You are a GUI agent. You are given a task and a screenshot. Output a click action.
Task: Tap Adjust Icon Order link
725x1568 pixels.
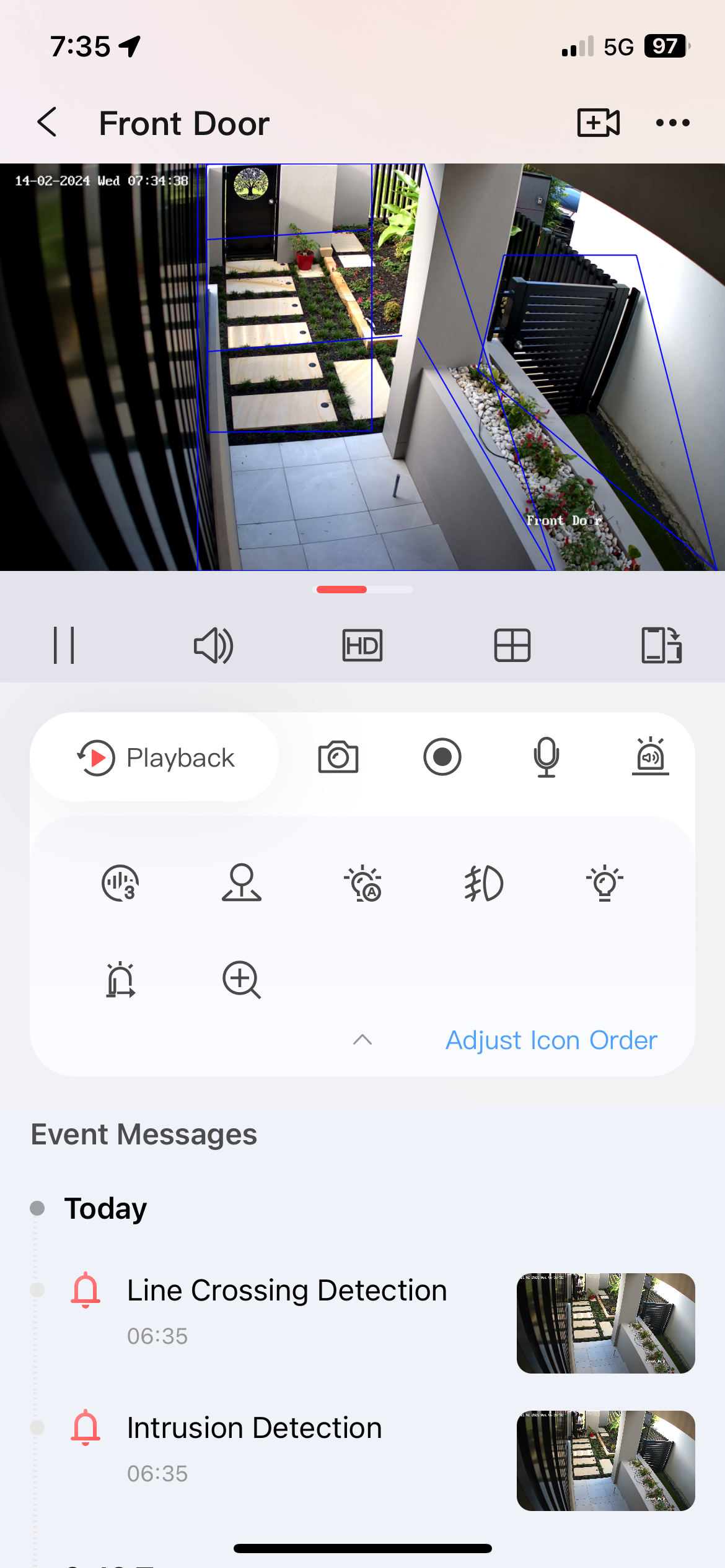[551, 1040]
